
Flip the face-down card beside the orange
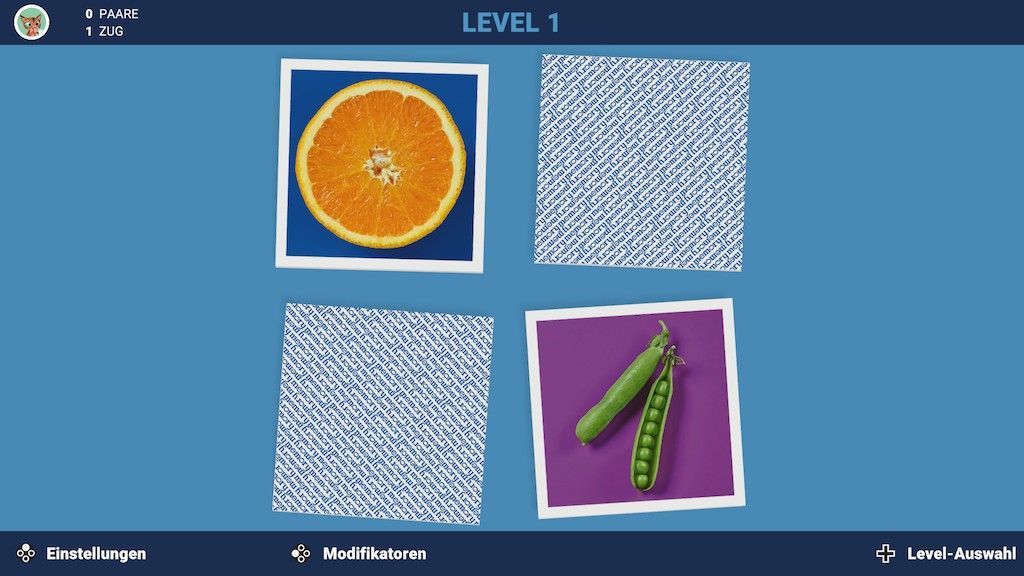(641, 162)
